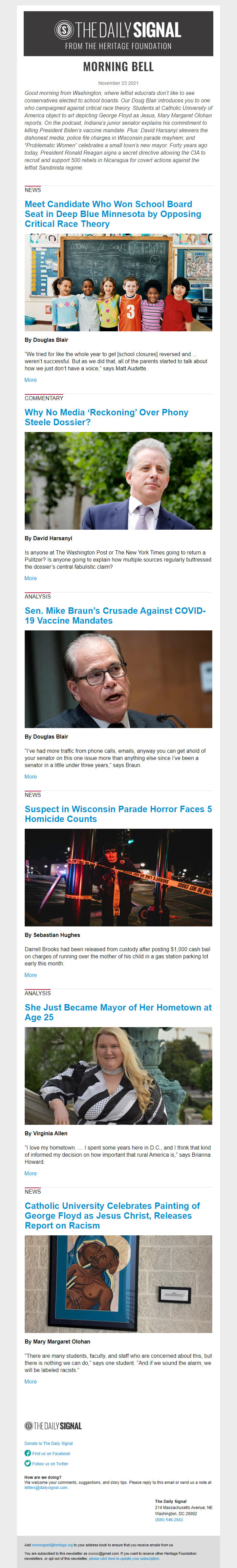
Task: Open the Catholic University painting headline
Action: pos(112,1216)
